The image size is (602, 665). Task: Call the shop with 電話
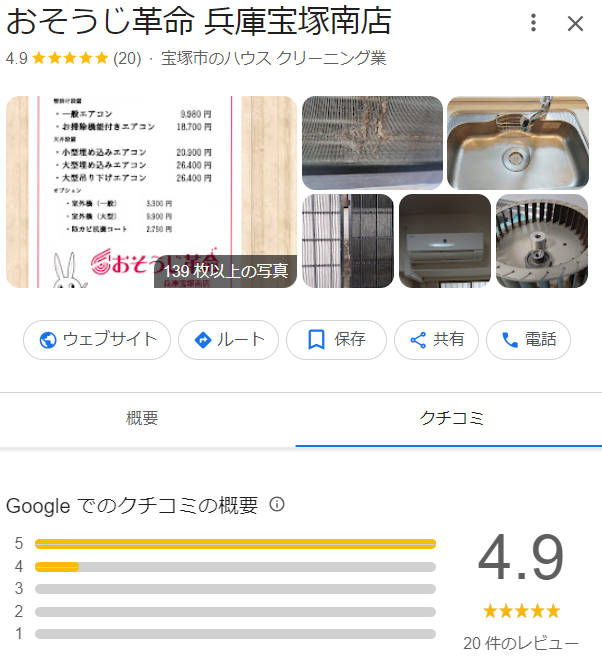(x=528, y=340)
